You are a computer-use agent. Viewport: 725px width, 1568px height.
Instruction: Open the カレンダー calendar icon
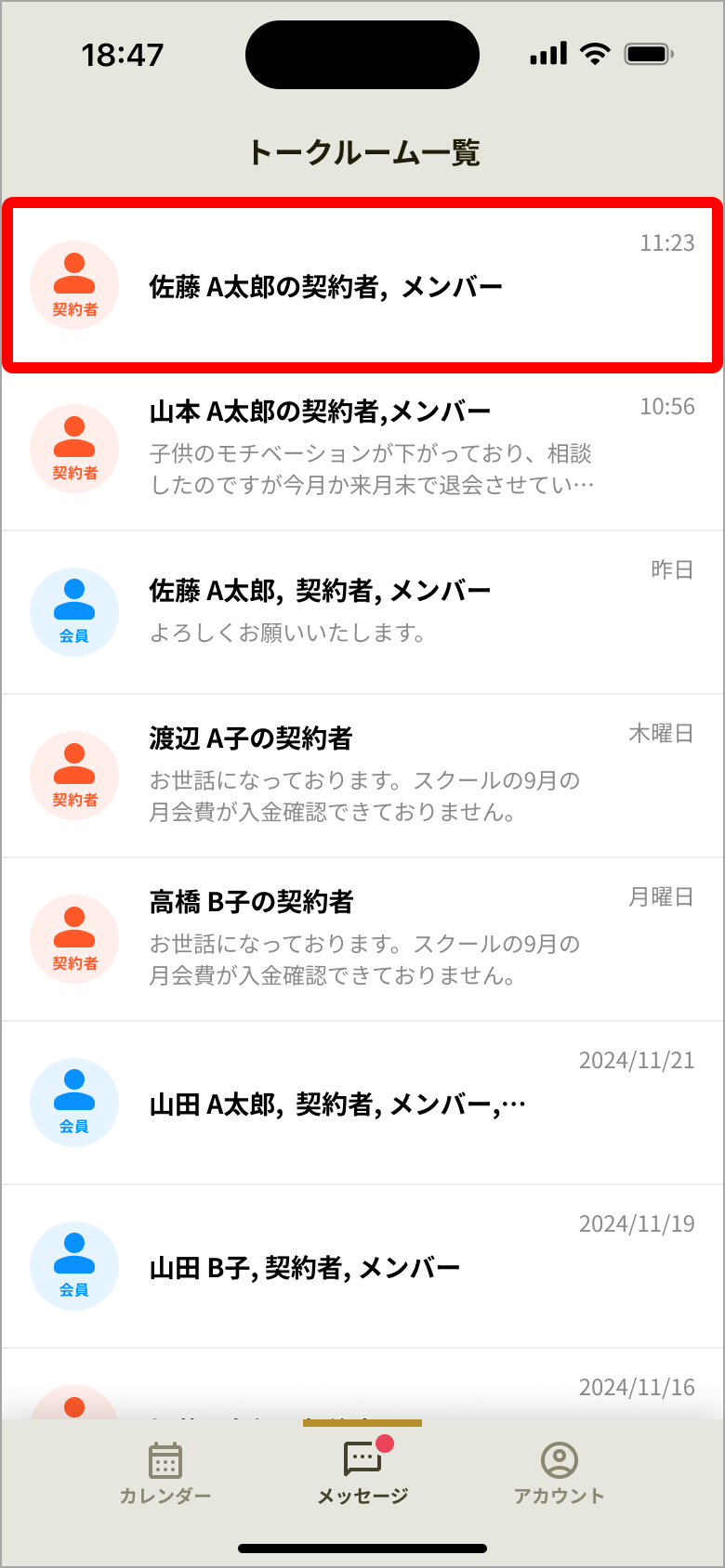click(x=165, y=1461)
